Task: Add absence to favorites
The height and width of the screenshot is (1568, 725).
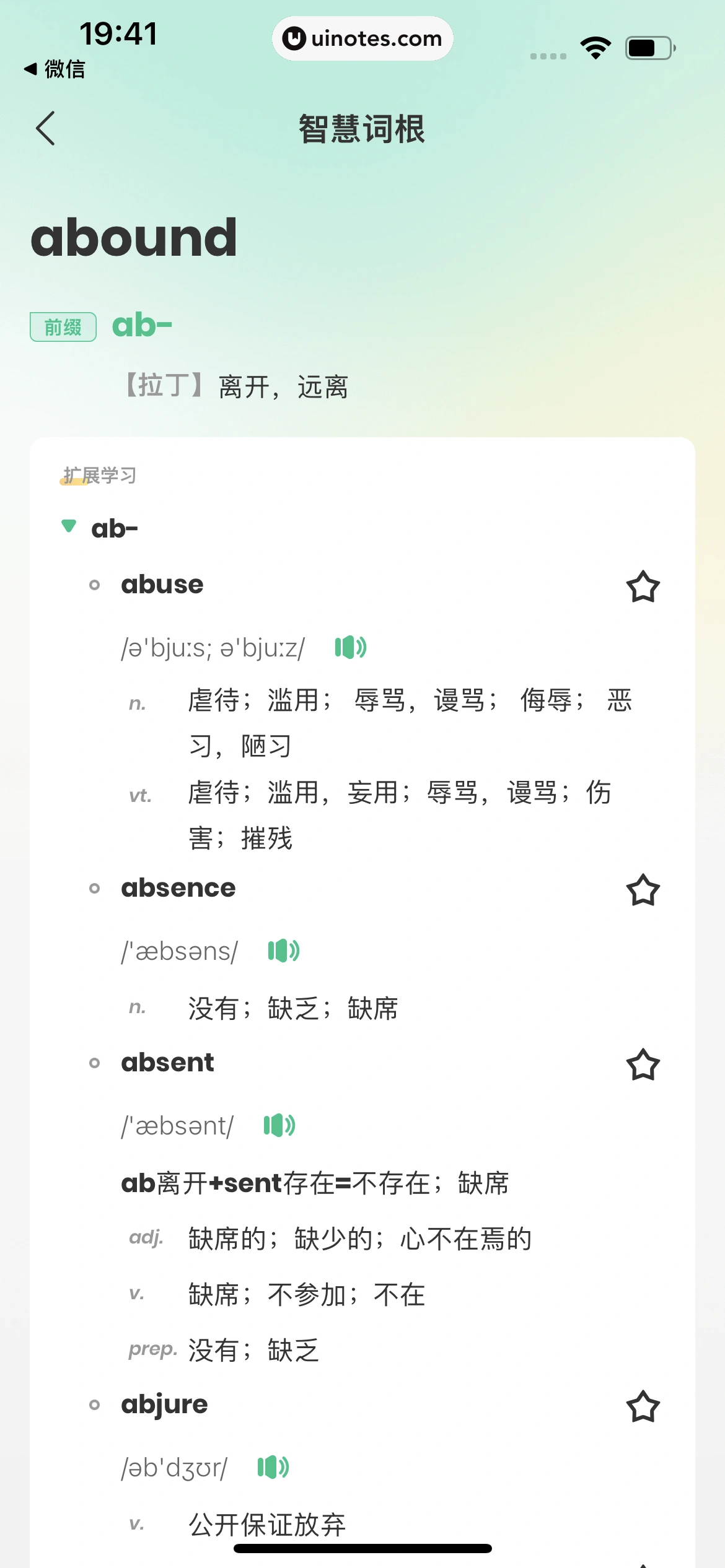Action: click(x=643, y=890)
